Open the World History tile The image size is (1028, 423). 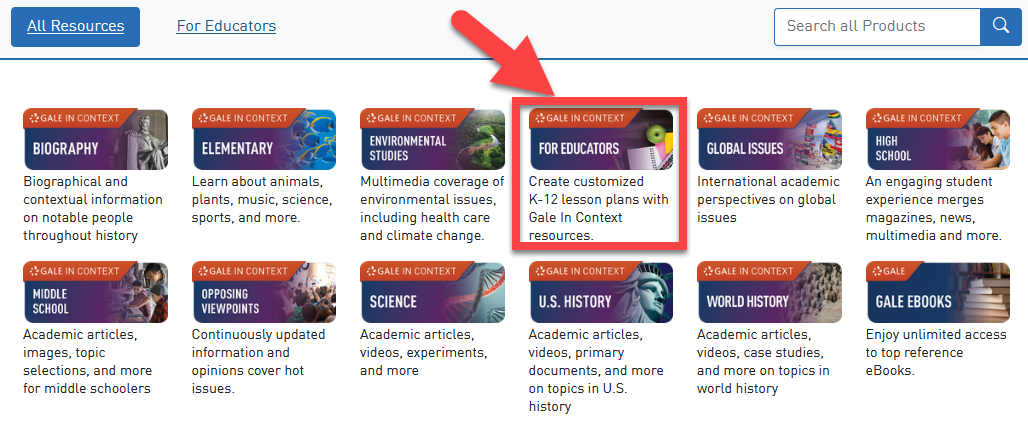pos(769,293)
